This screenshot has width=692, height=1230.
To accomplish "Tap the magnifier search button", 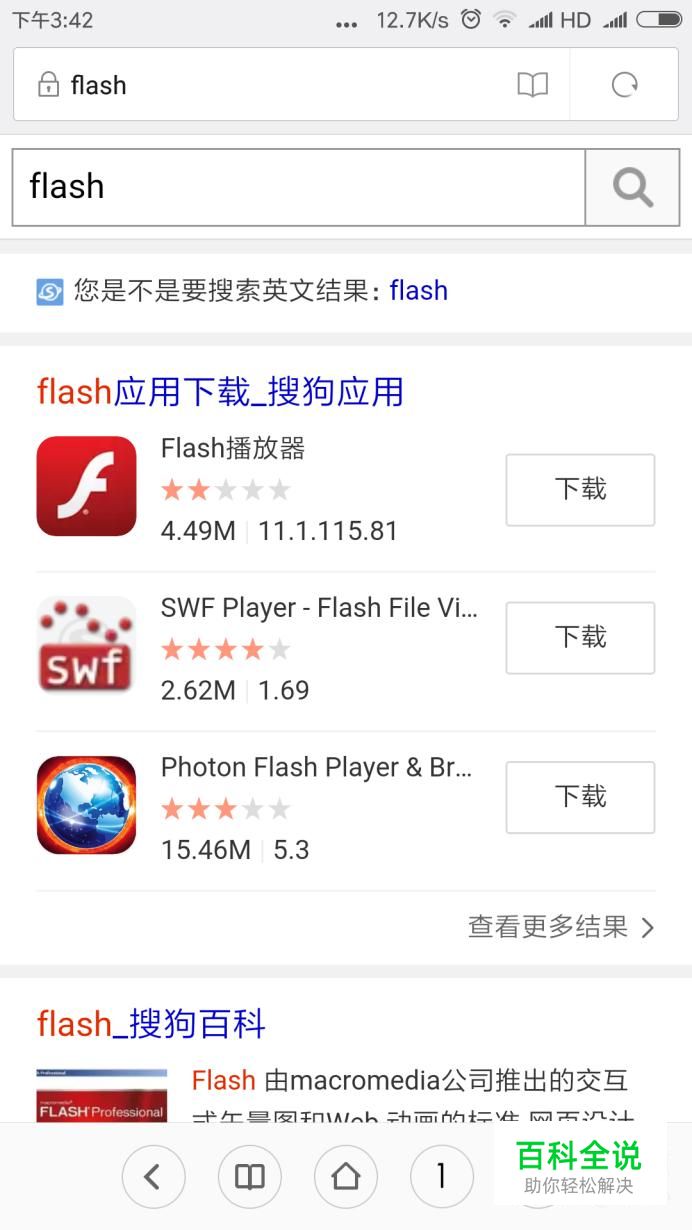I will 632,187.
